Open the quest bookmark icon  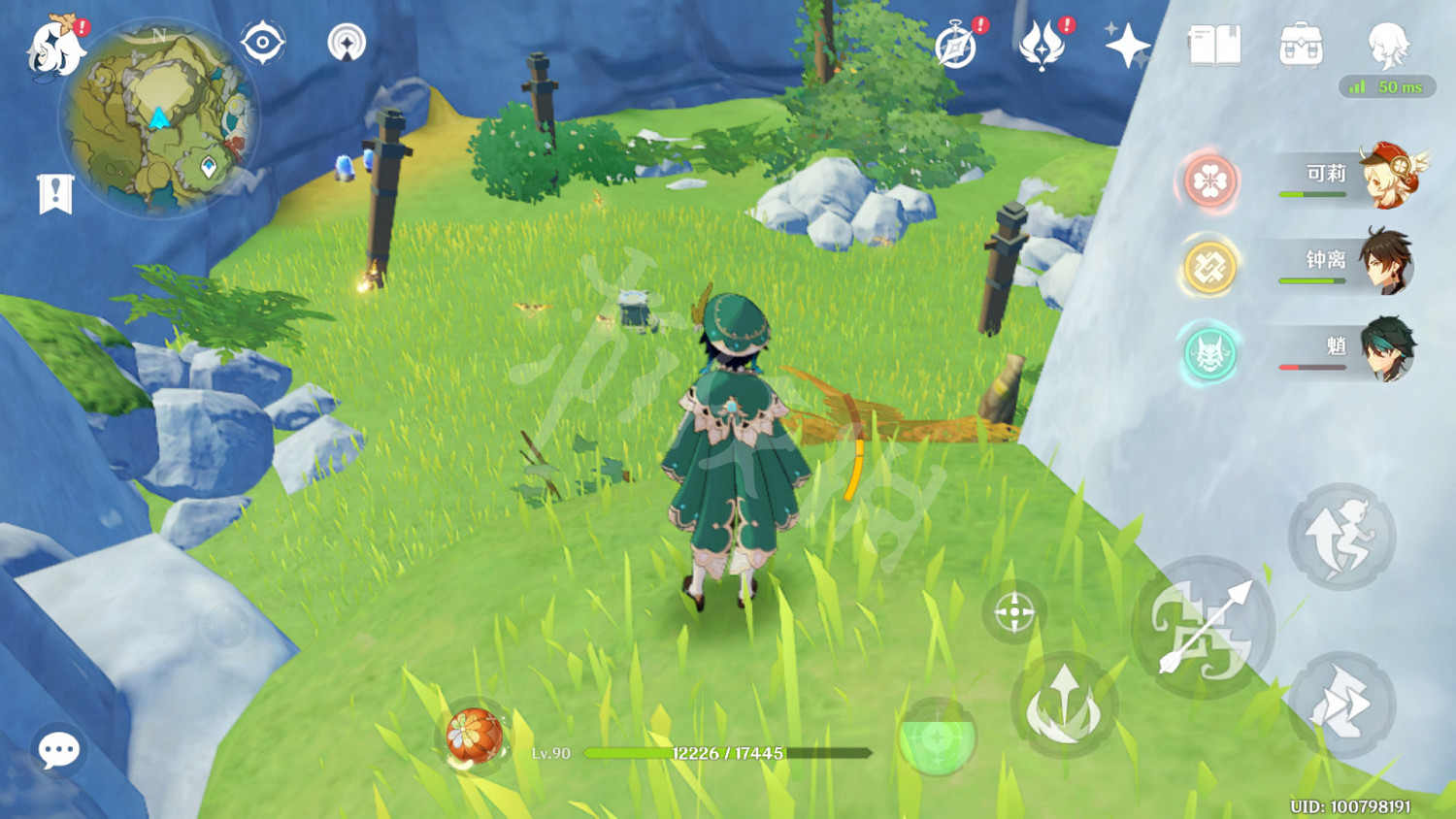coord(55,194)
